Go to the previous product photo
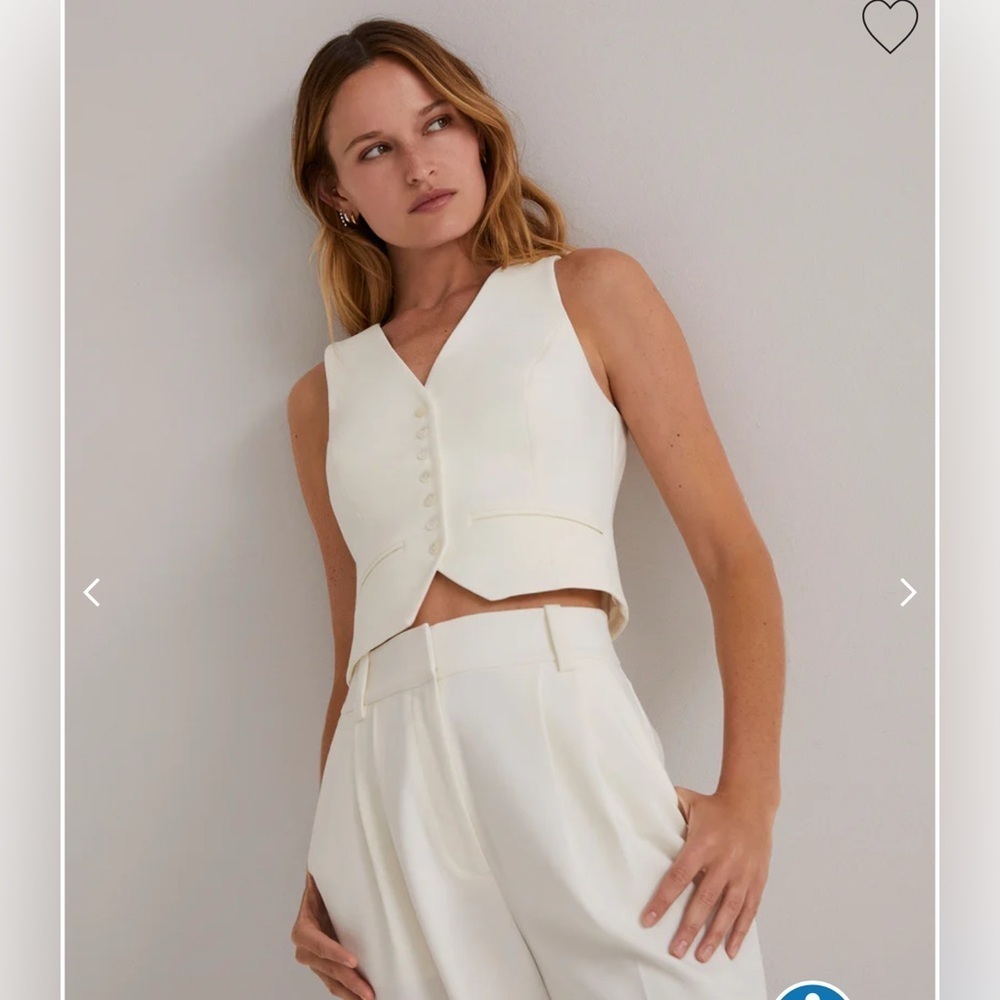Screen dimensions: 1000x1000 coord(91,592)
